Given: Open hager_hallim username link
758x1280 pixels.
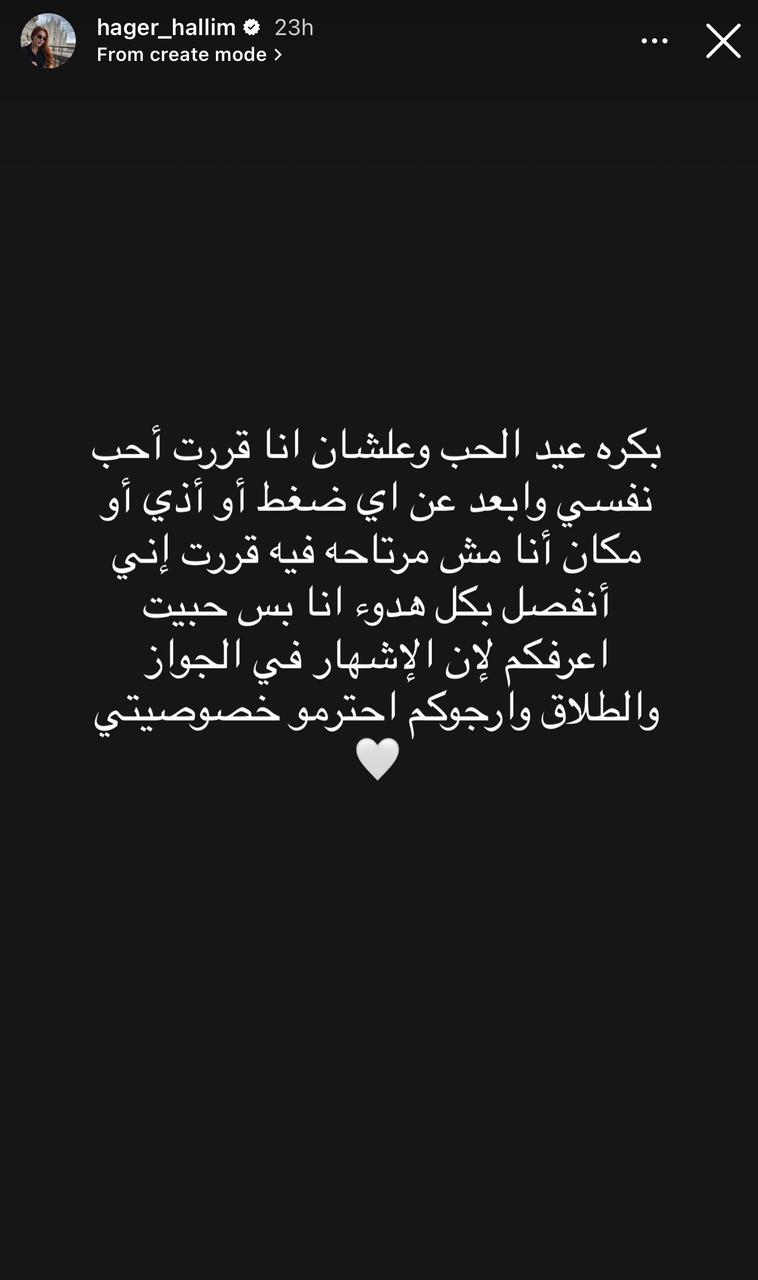Looking at the screenshot, I should click(x=166, y=28).
